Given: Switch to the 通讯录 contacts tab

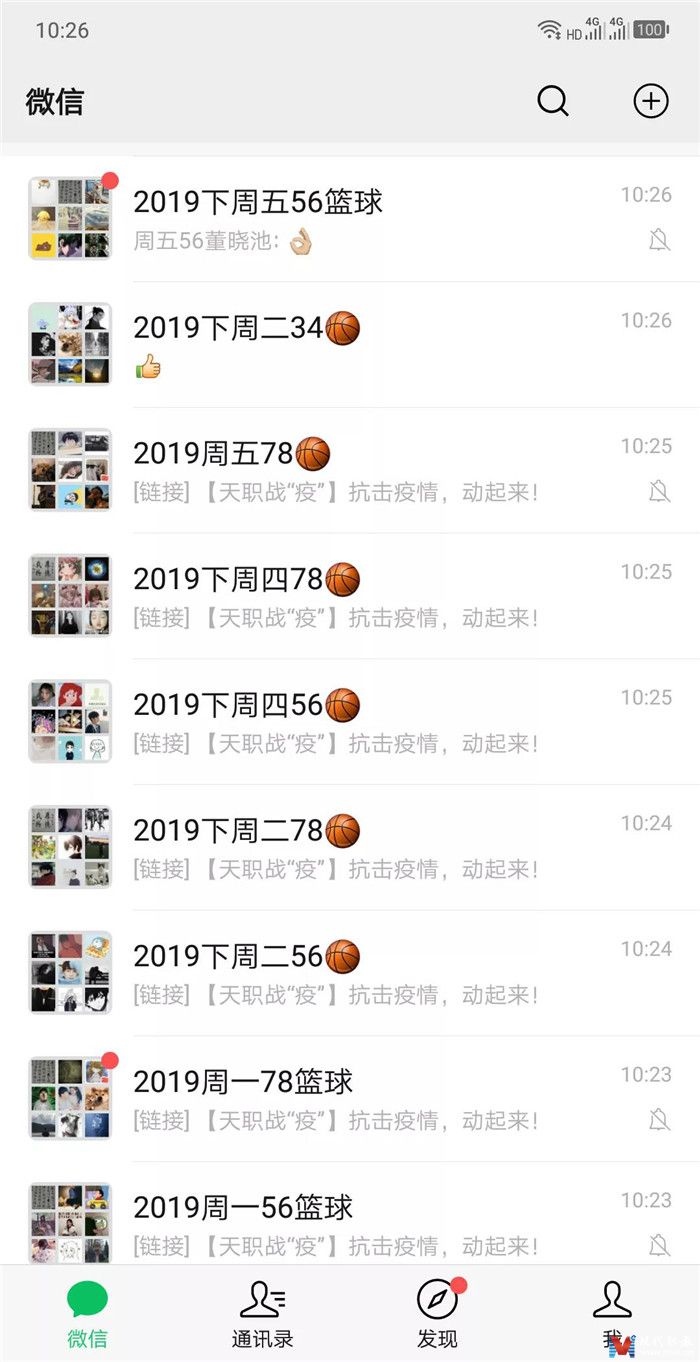Looking at the screenshot, I should point(262,1315).
